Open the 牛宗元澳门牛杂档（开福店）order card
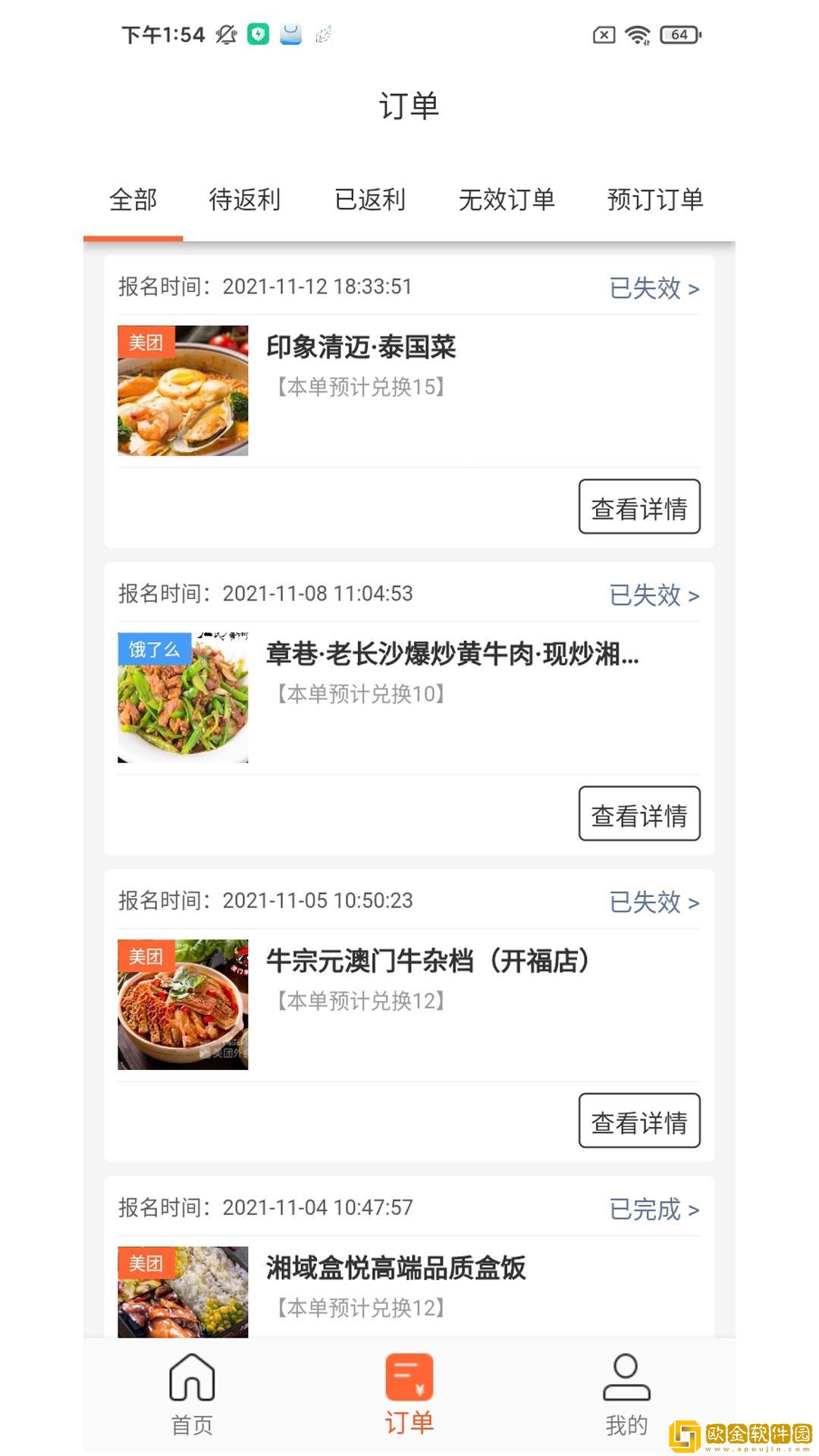The image size is (819, 1456). point(428,961)
